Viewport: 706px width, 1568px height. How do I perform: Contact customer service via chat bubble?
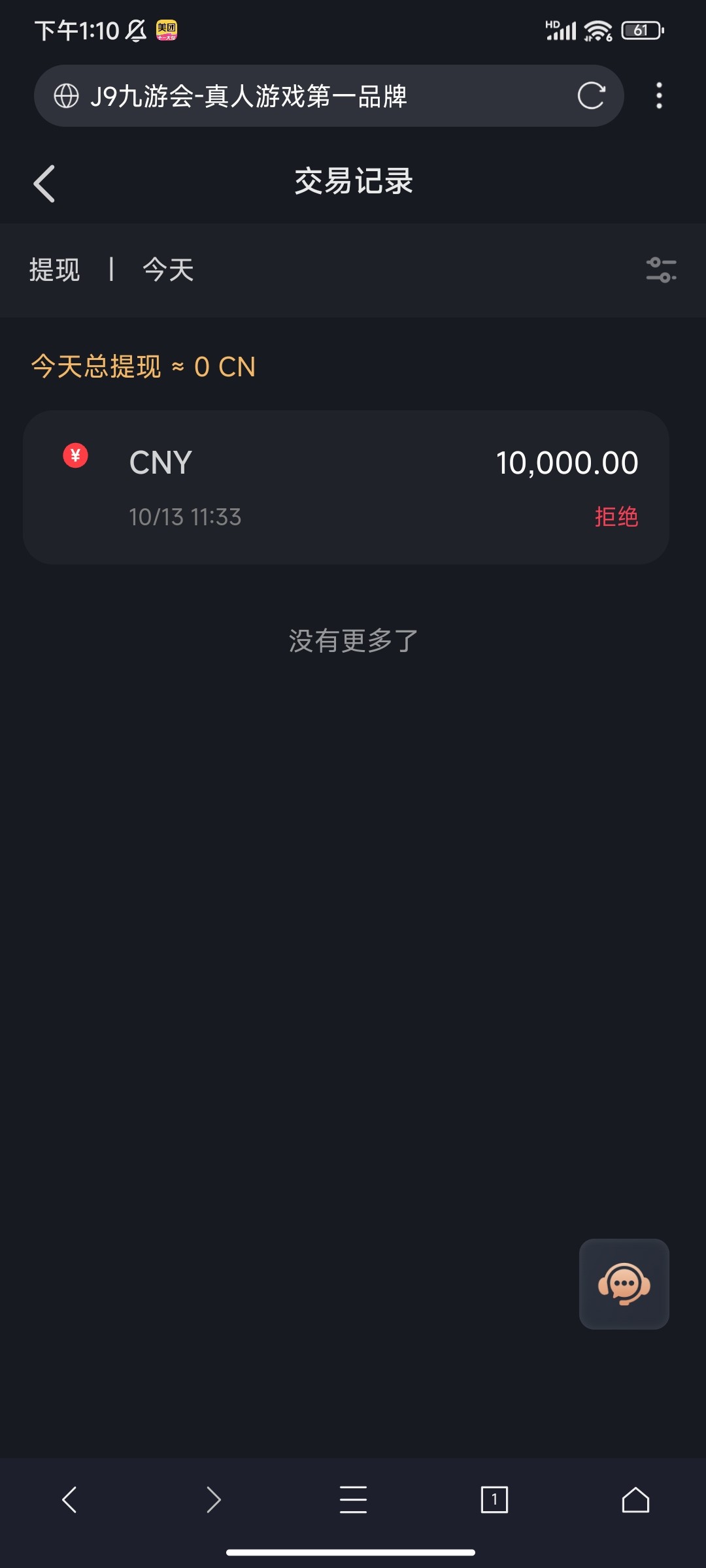point(624,1284)
